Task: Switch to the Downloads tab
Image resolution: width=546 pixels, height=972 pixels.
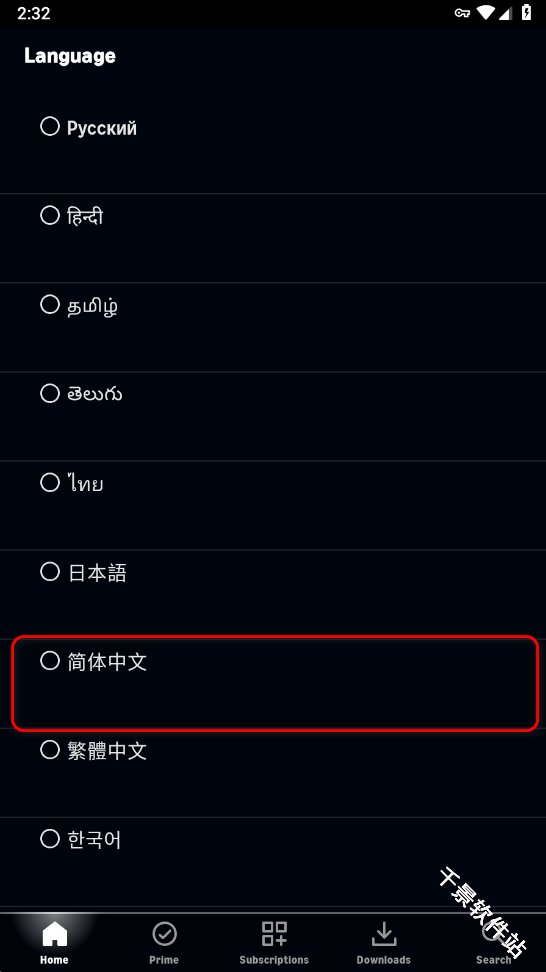Action: [384, 943]
